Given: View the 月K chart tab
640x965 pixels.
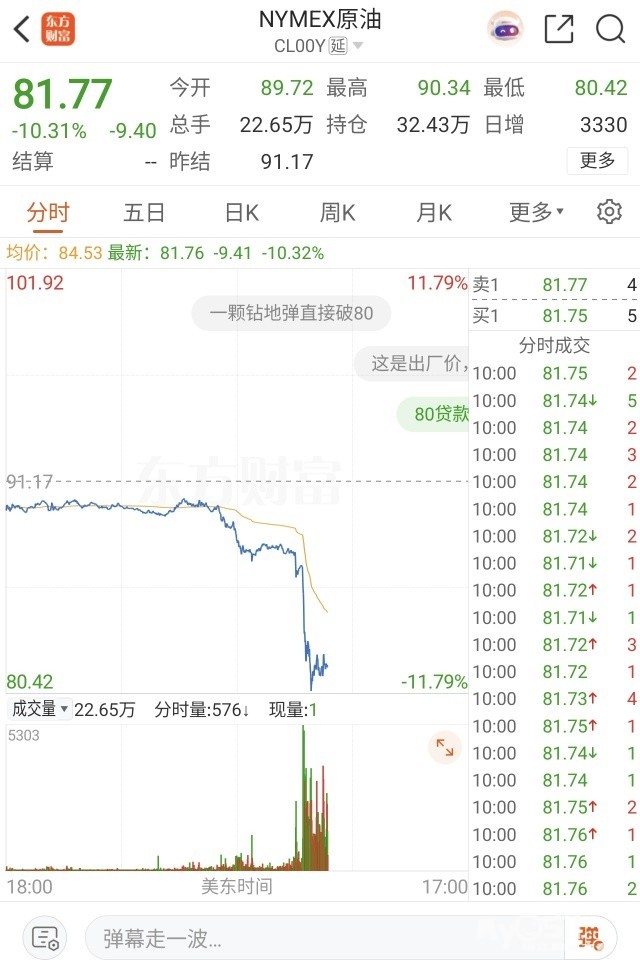Looking at the screenshot, I should pyautogui.click(x=433, y=212).
